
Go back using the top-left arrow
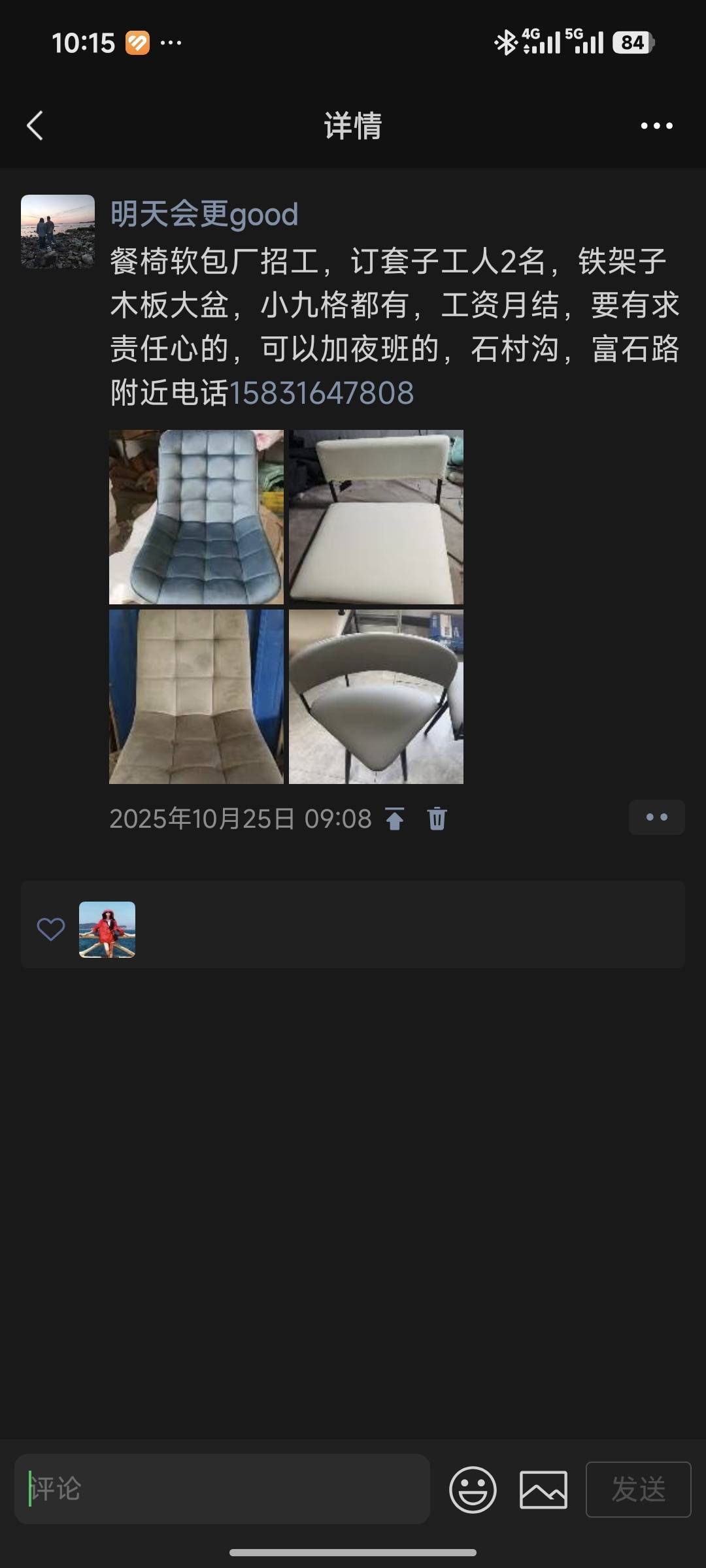point(35,125)
